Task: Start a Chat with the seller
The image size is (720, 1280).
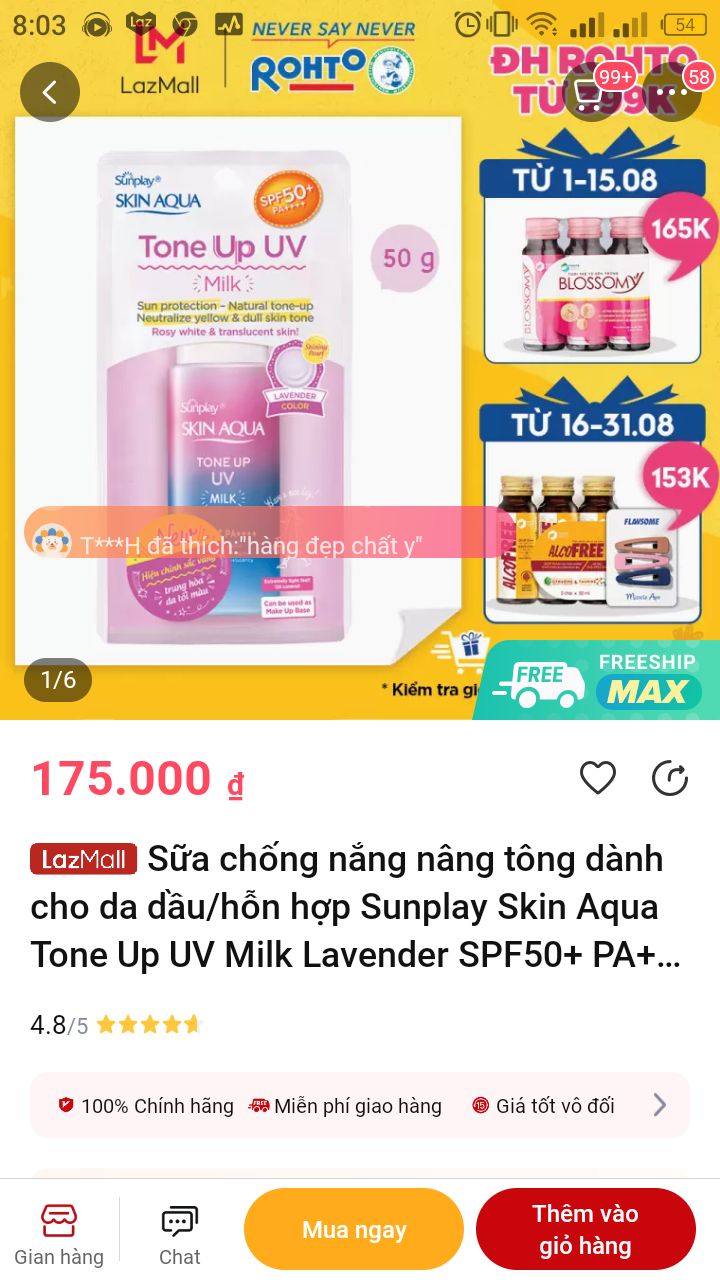Action: pyautogui.click(x=180, y=1234)
